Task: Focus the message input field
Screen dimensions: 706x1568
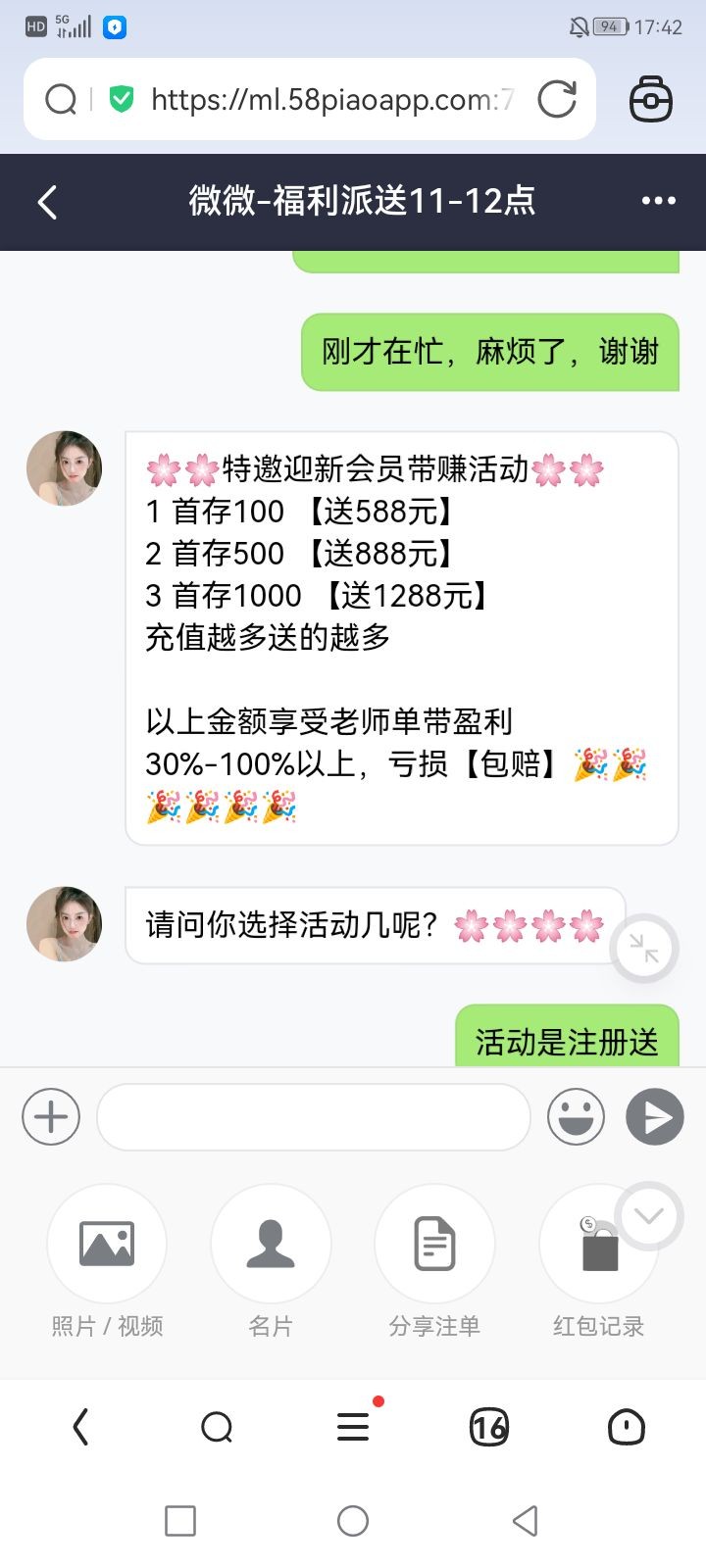Action: click(x=314, y=1117)
